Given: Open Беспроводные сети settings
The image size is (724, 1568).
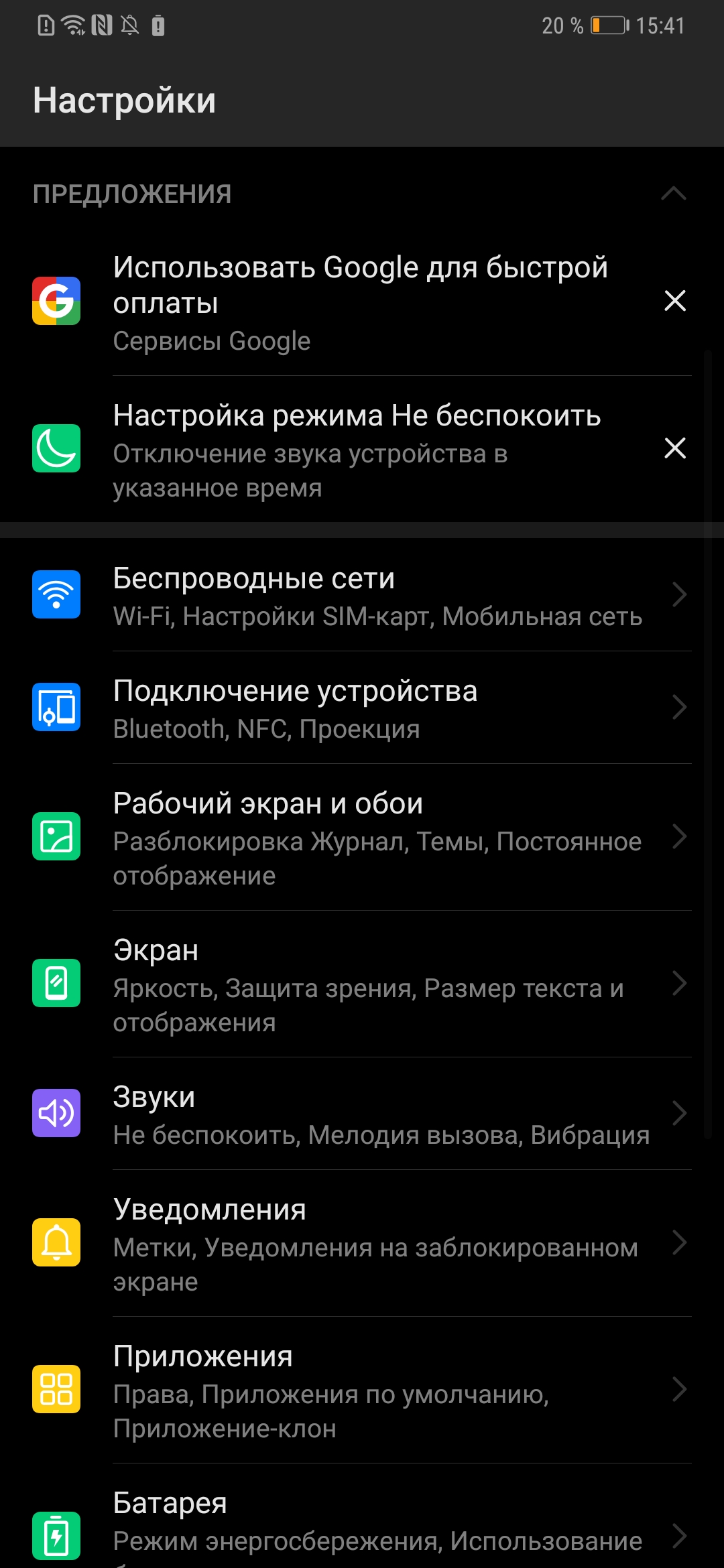Looking at the screenshot, I should 362,595.
